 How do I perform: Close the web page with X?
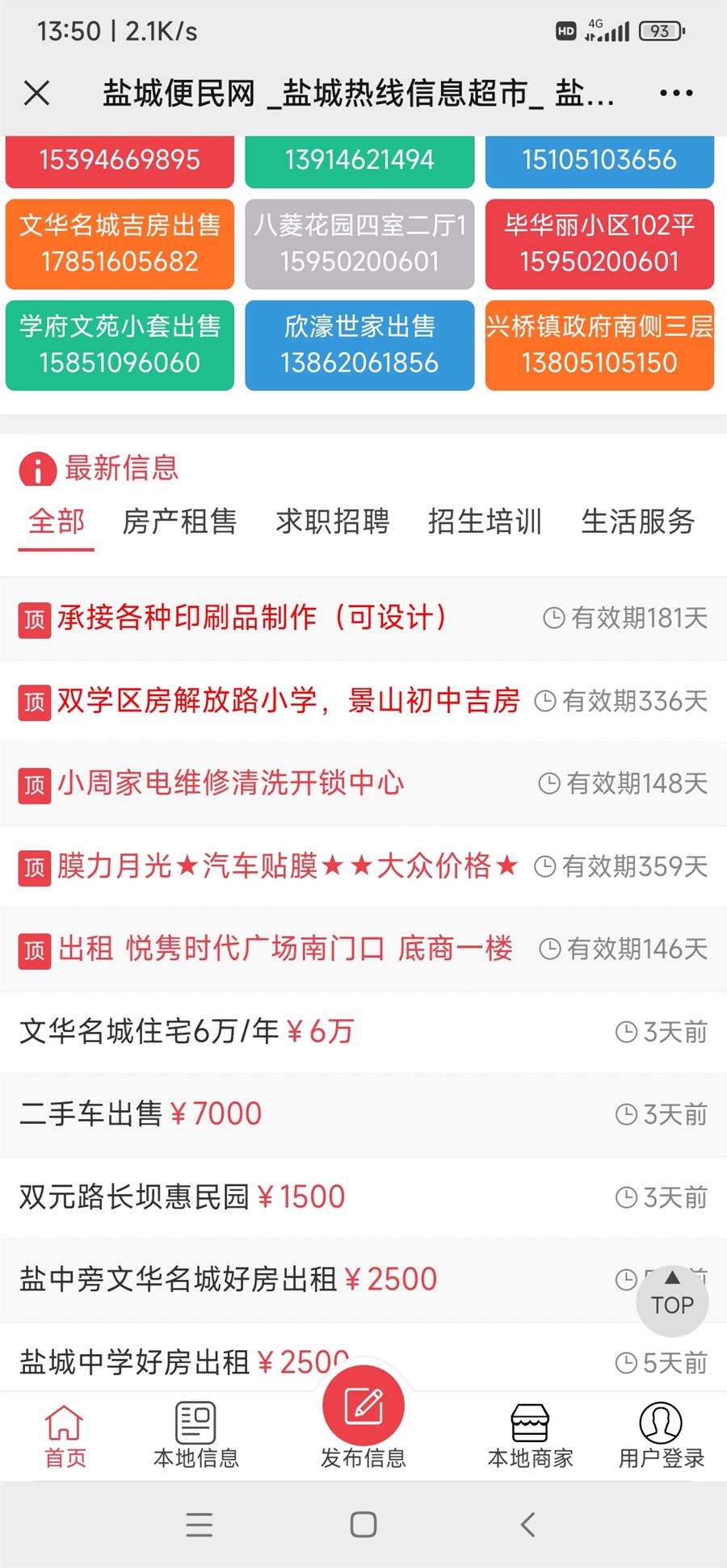[37, 94]
